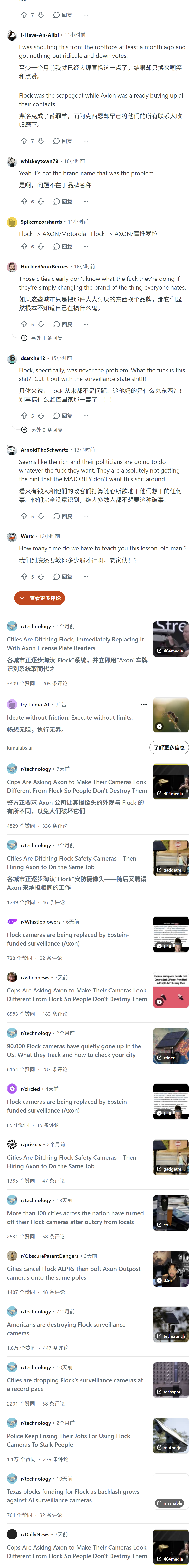This screenshot has width=192, height=1568.
Task: Open overflow menu on ArnoldTheSchwartz's comment
Action: click(86, 516)
